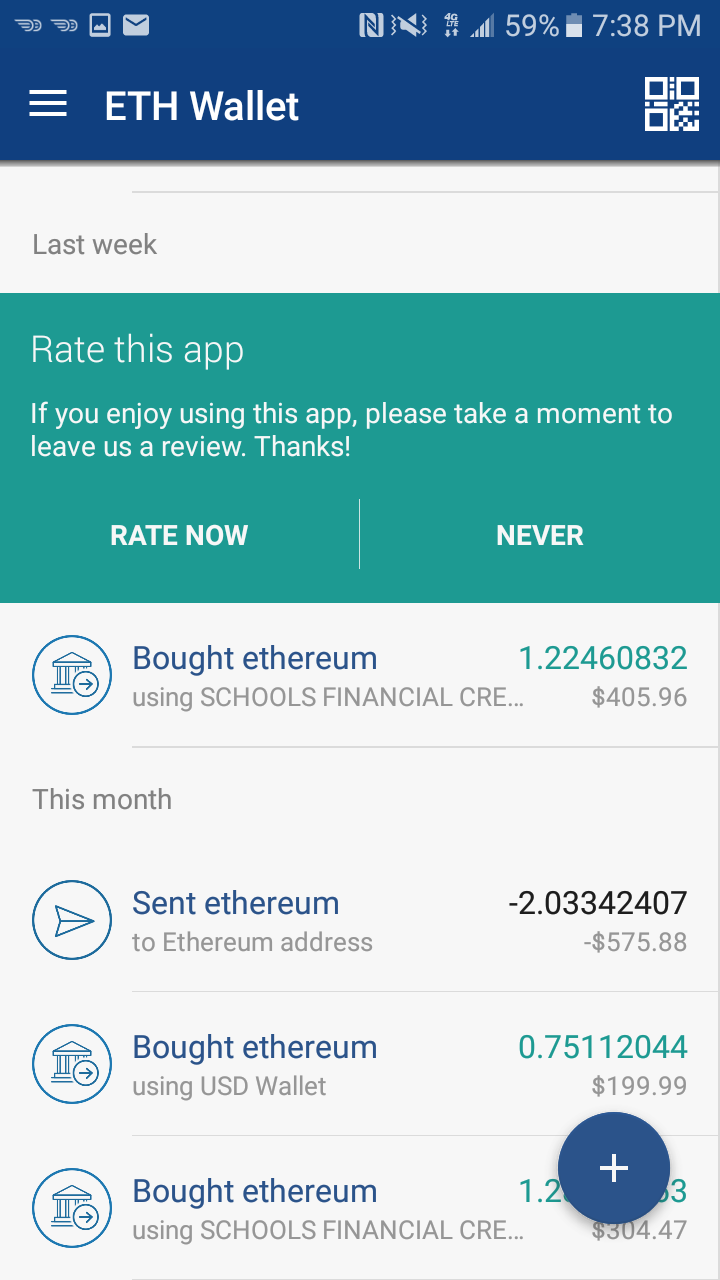Dismiss rating prompt with NEVER
Screen dimensions: 720x1280
[539, 535]
